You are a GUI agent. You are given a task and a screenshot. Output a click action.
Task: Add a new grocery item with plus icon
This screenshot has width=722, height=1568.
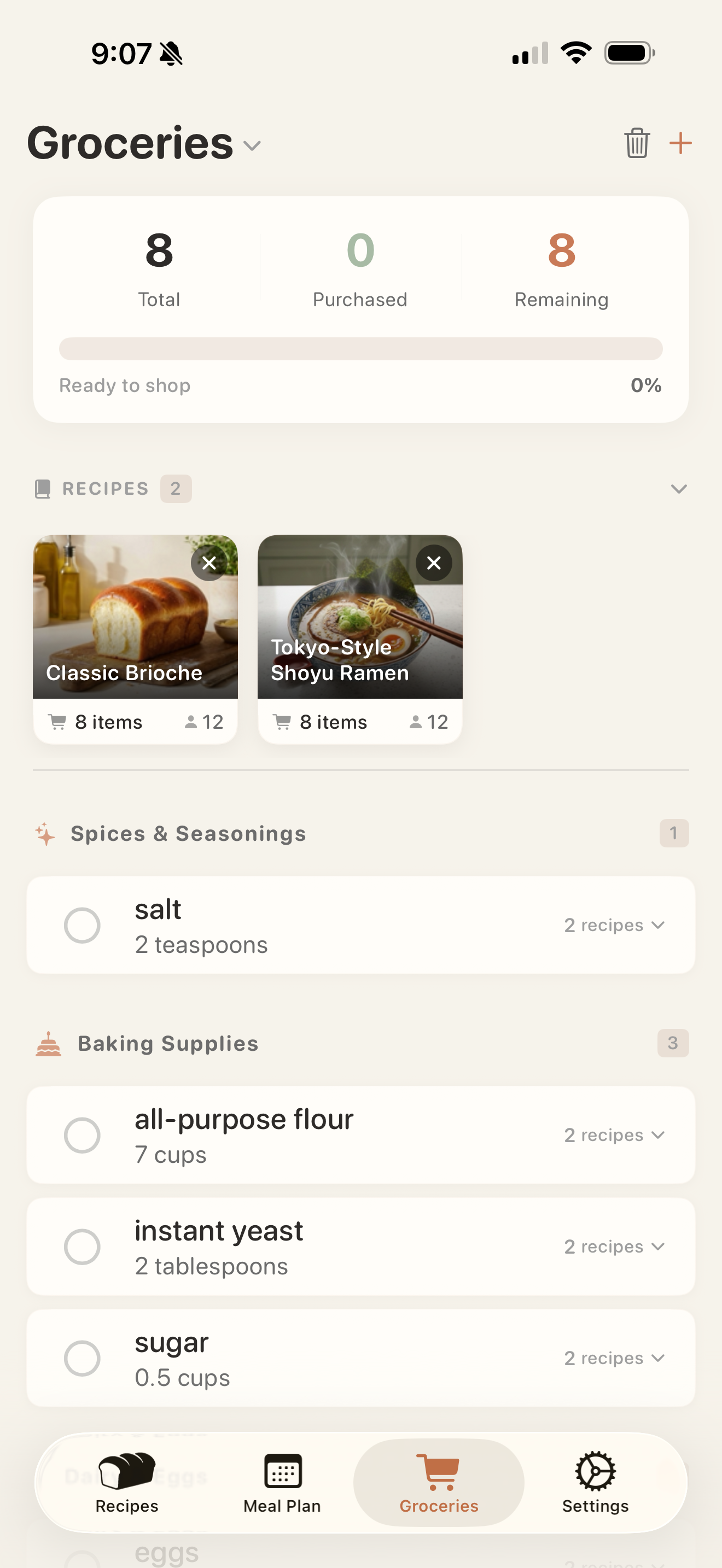tap(680, 144)
